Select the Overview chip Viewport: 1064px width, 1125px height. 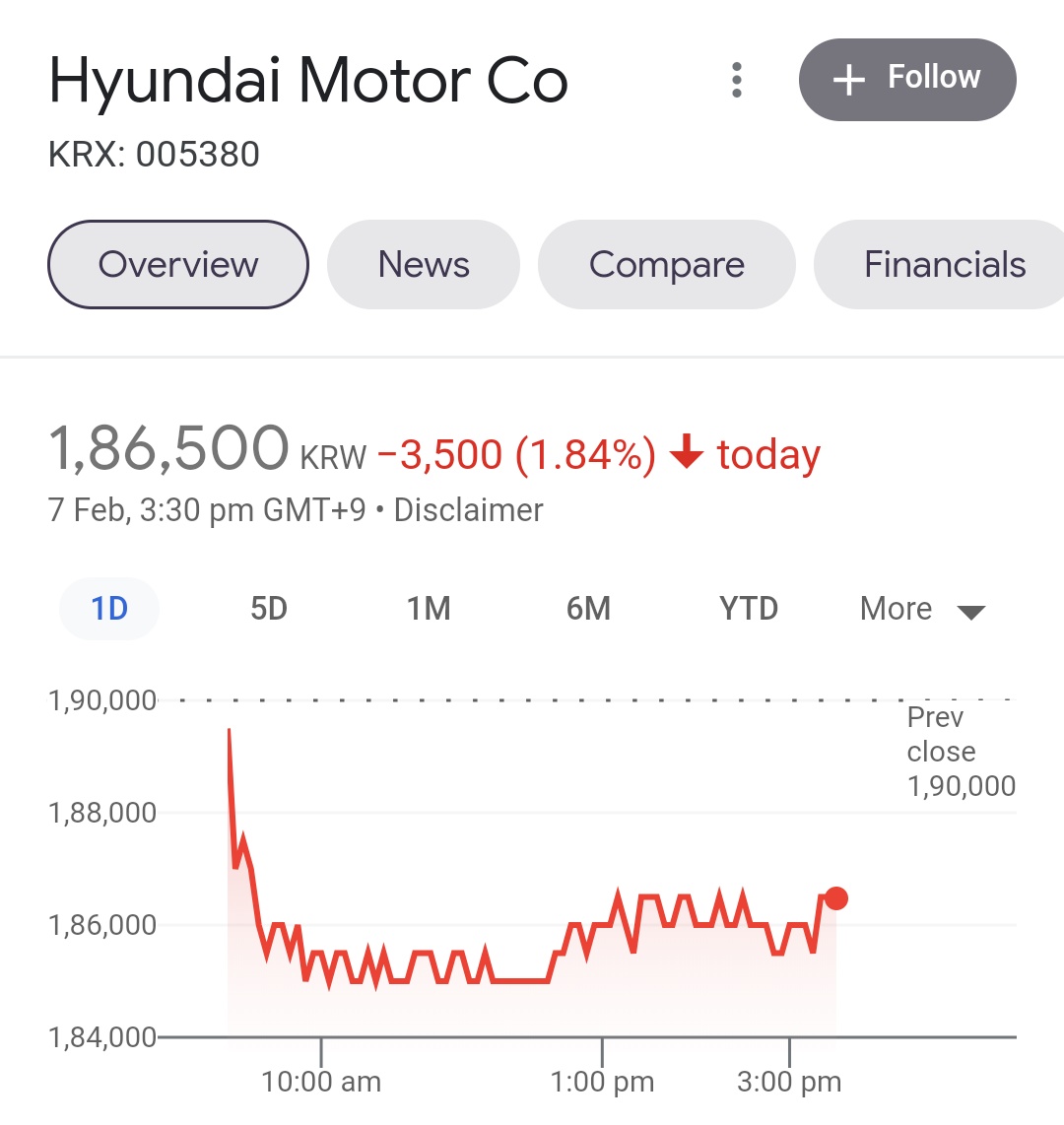pos(178,265)
